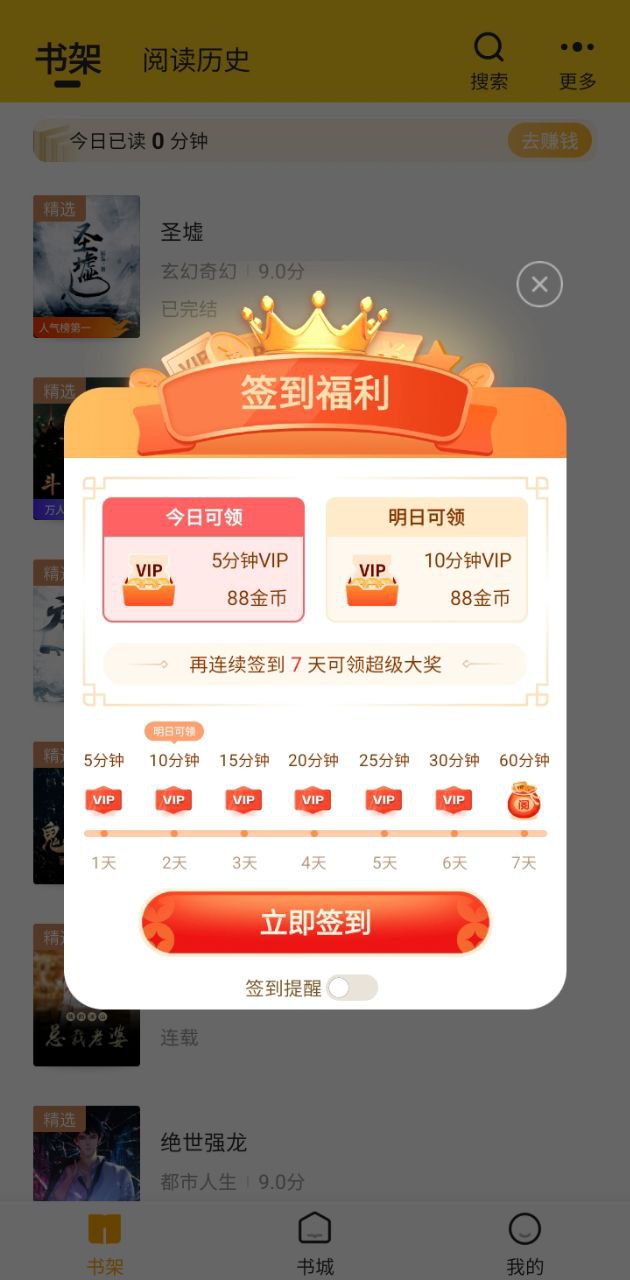Open the 更多 menu

tap(577, 60)
